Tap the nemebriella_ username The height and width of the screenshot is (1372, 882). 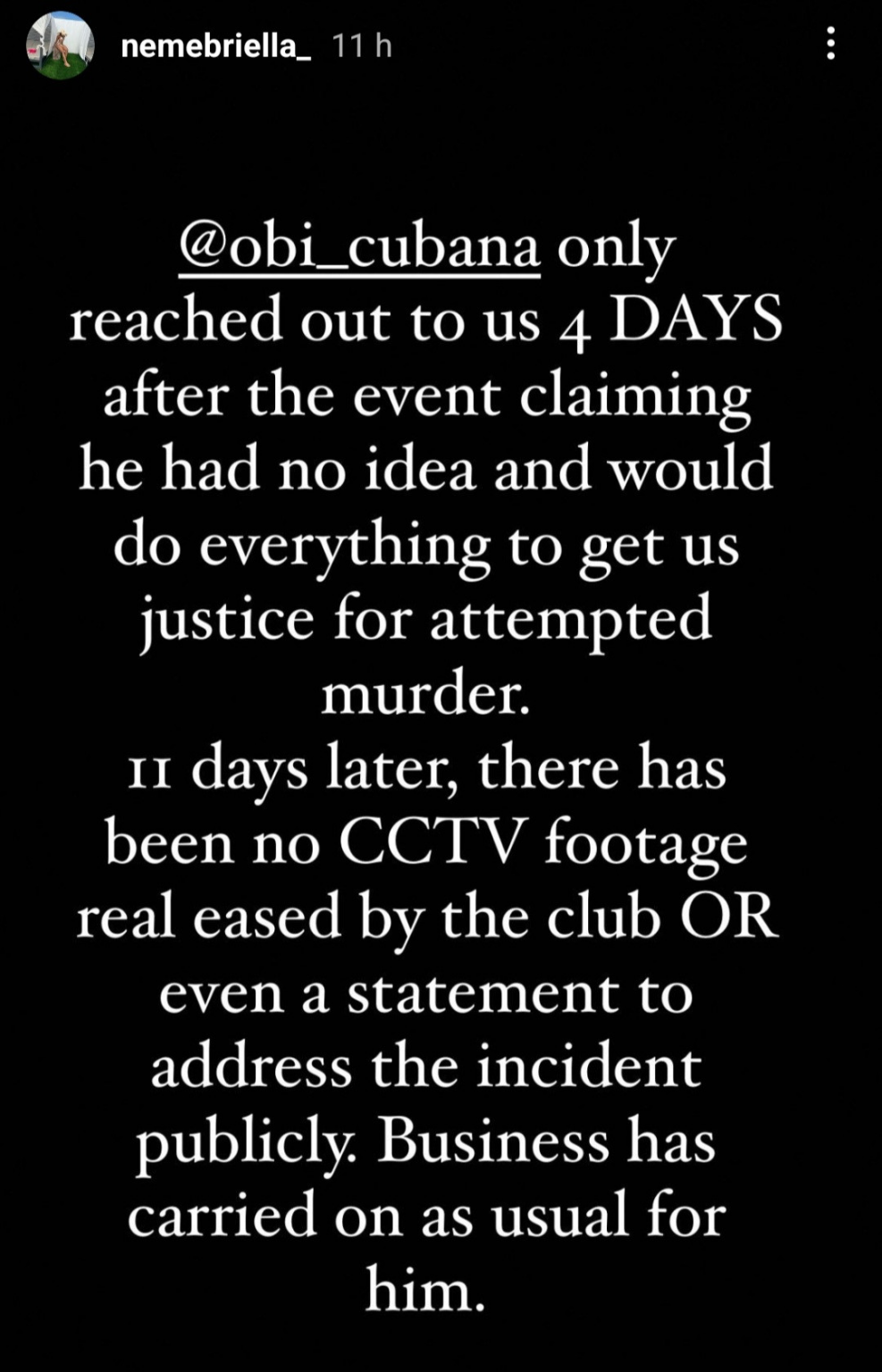click(x=215, y=46)
